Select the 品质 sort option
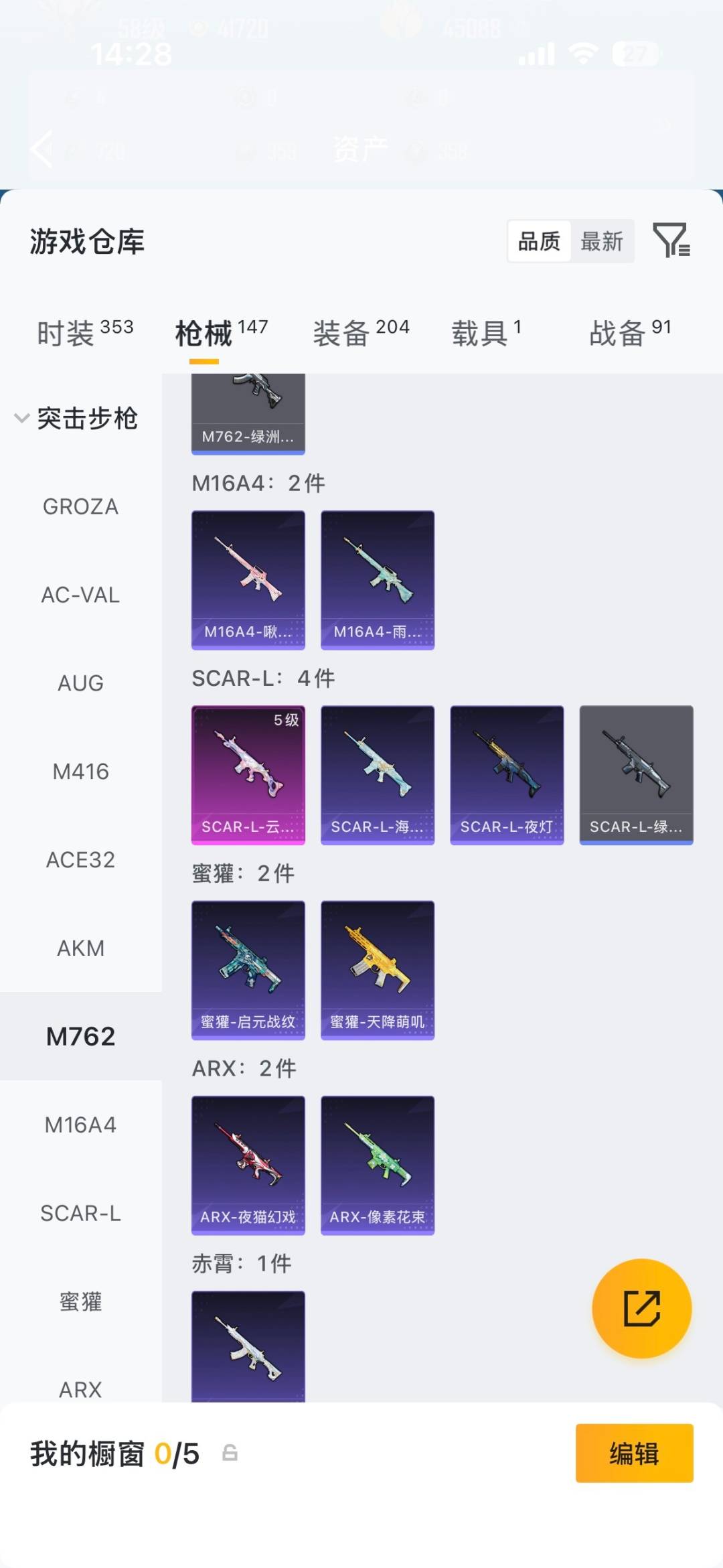Screen dimensions: 723x1568 tap(539, 241)
